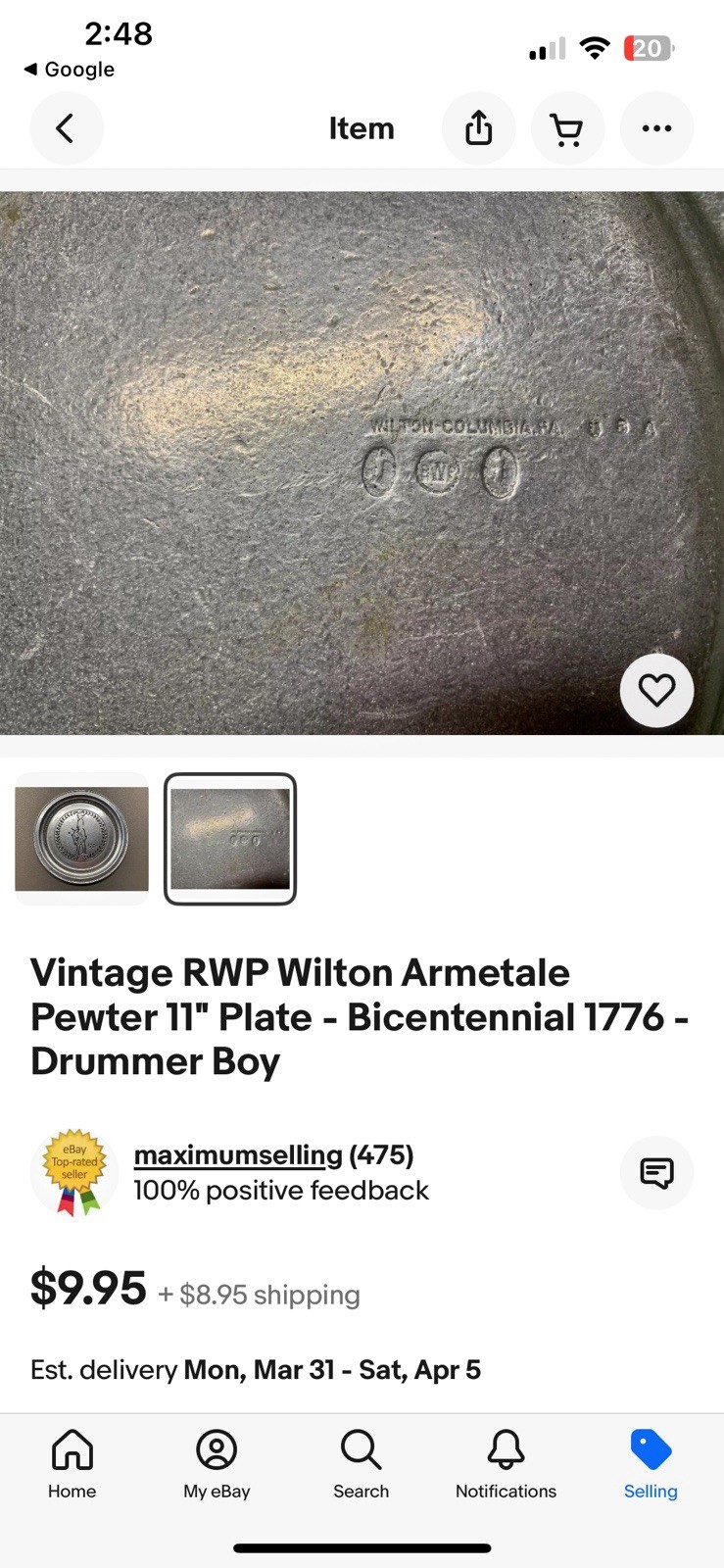This screenshot has width=724, height=1568.
Task: Open the Search tab
Action: (x=362, y=1464)
